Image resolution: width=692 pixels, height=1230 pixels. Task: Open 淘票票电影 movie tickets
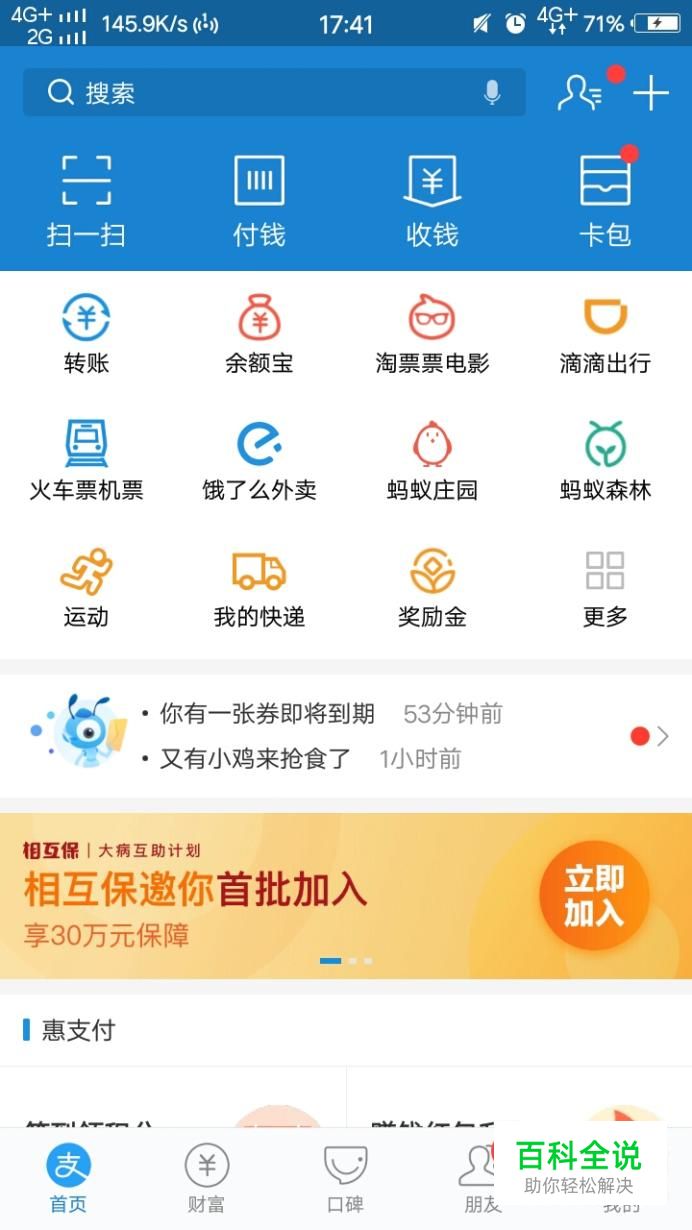[x=432, y=334]
